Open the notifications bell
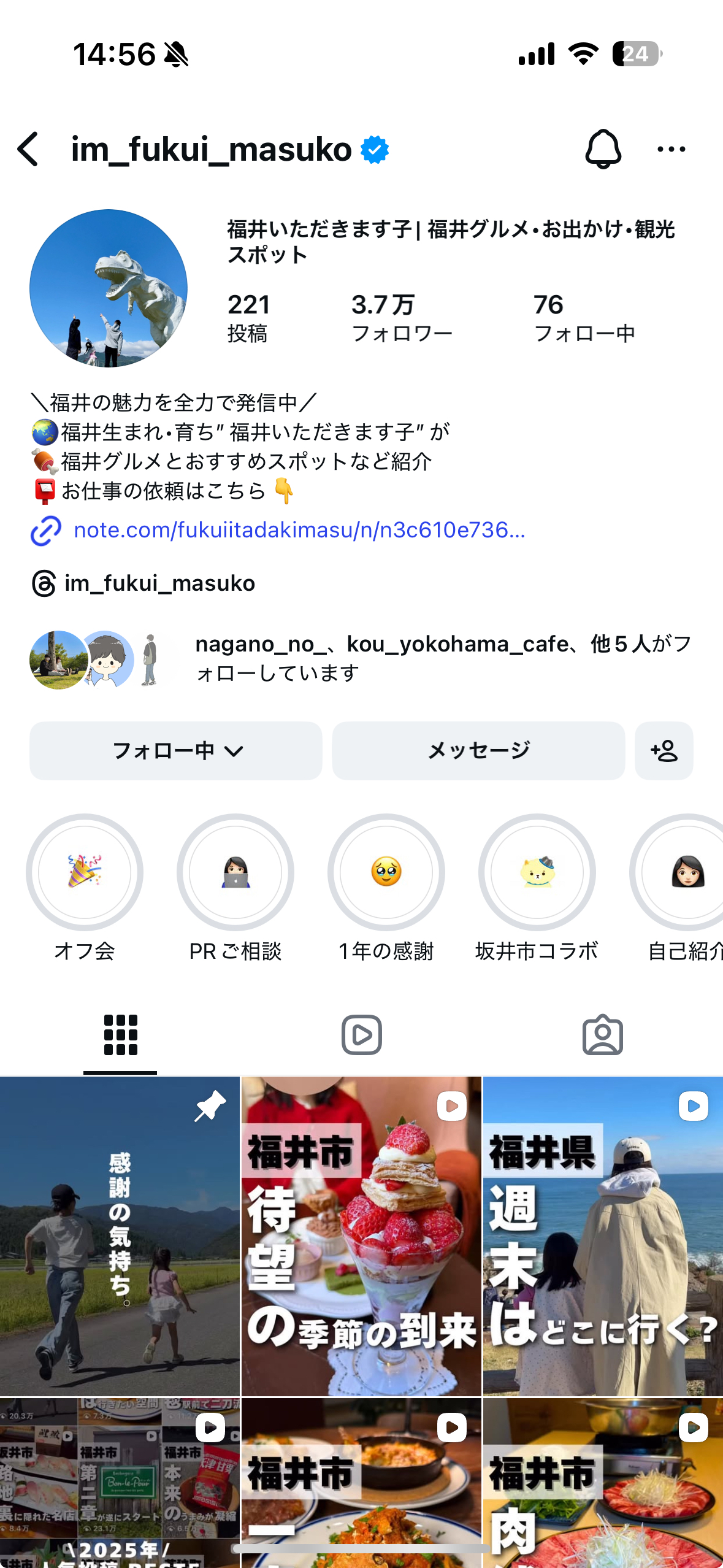Image resolution: width=723 pixels, height=1568 pixels. (x=603, y=149)
